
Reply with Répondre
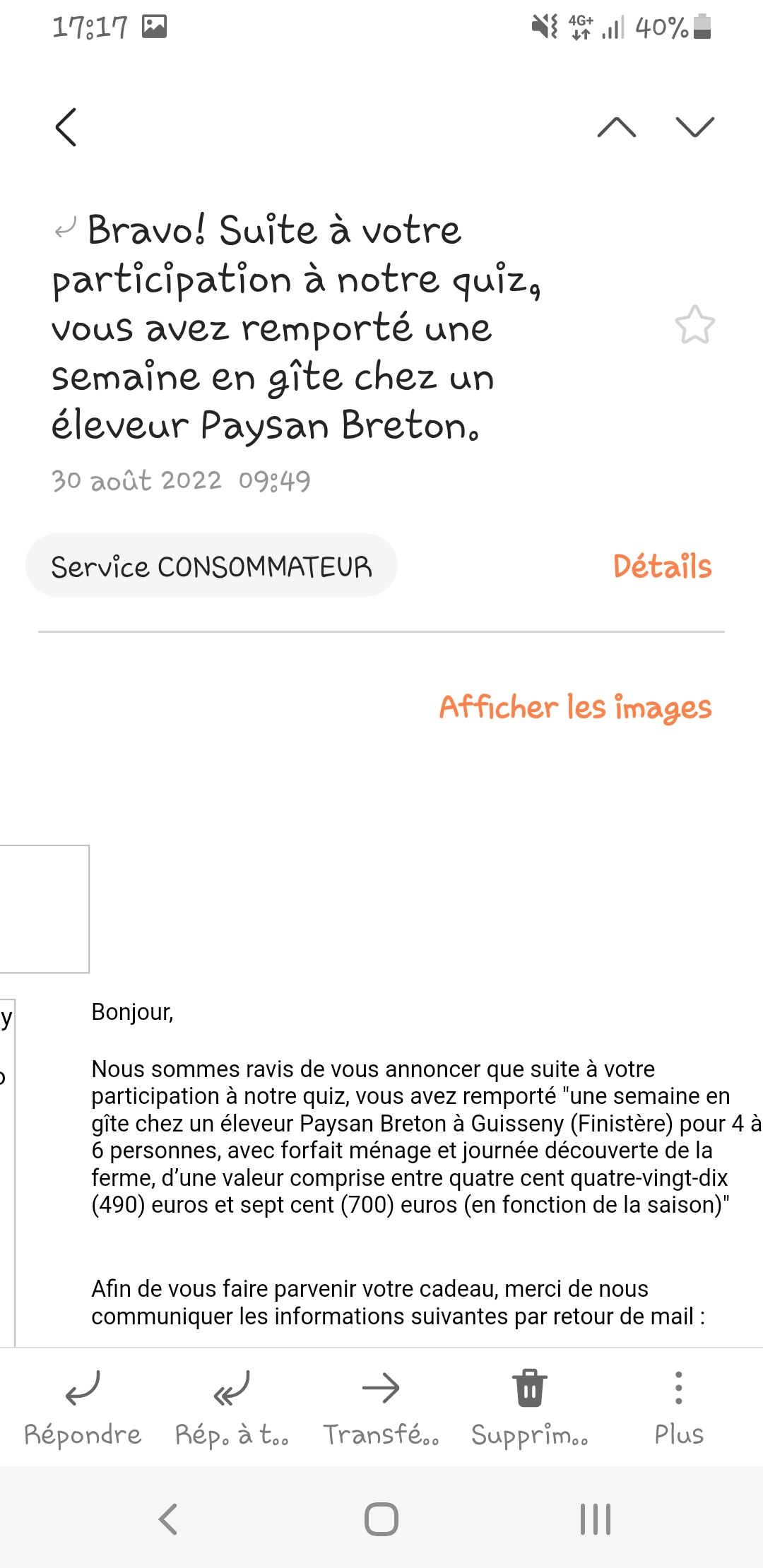(x=83, y=1407)
